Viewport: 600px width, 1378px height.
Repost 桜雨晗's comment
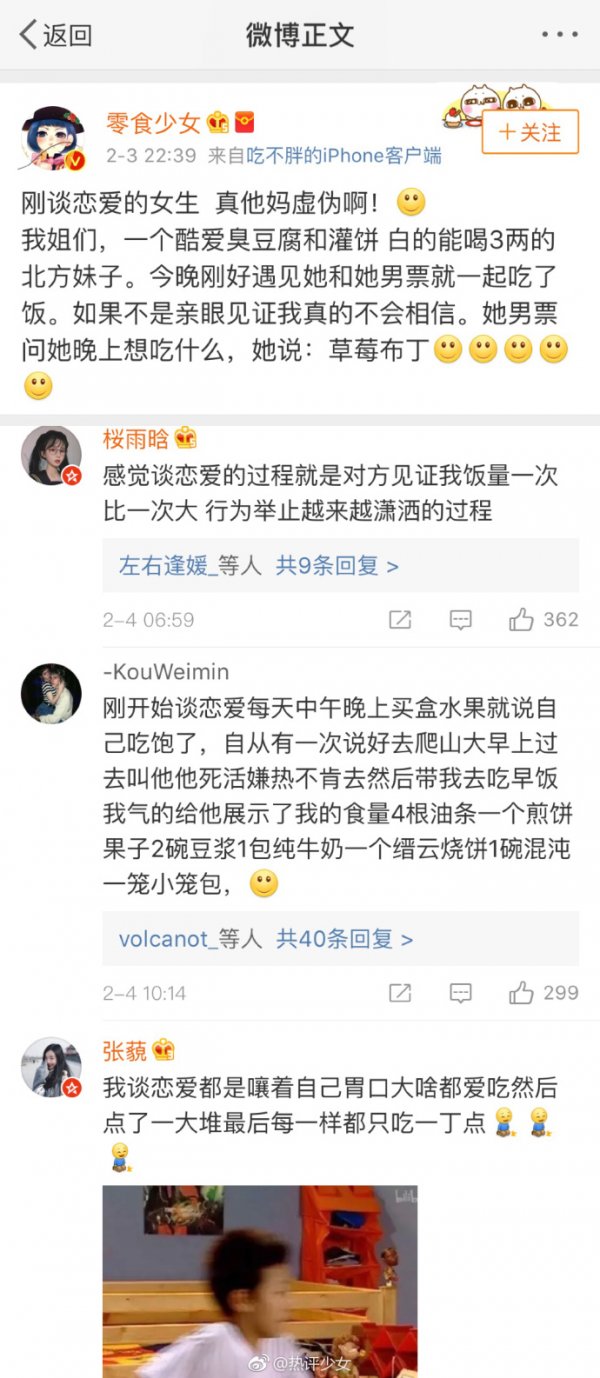point(400,620)
